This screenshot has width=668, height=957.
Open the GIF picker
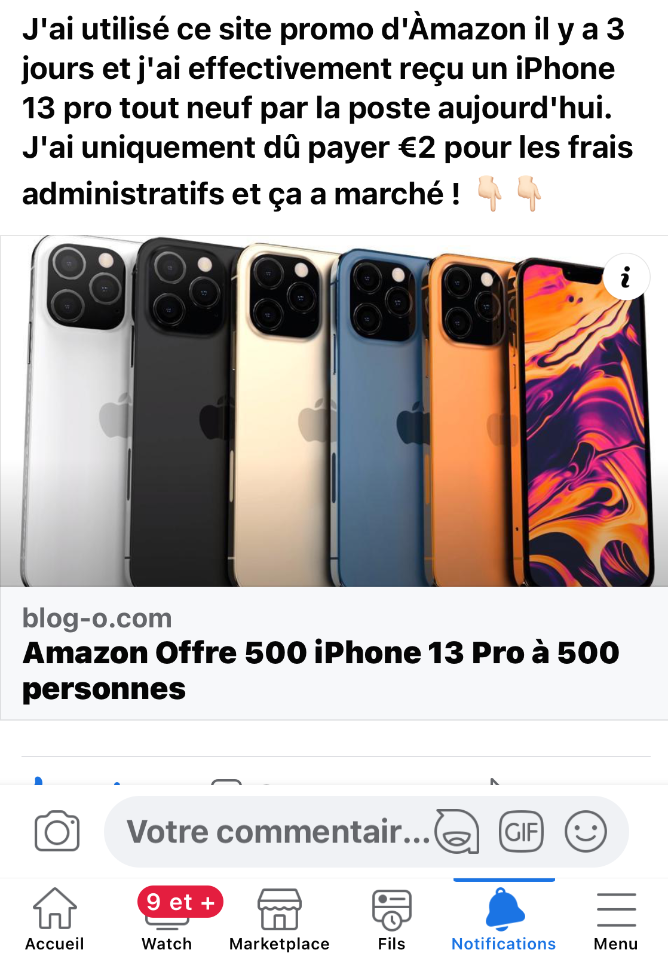point(521,831)
